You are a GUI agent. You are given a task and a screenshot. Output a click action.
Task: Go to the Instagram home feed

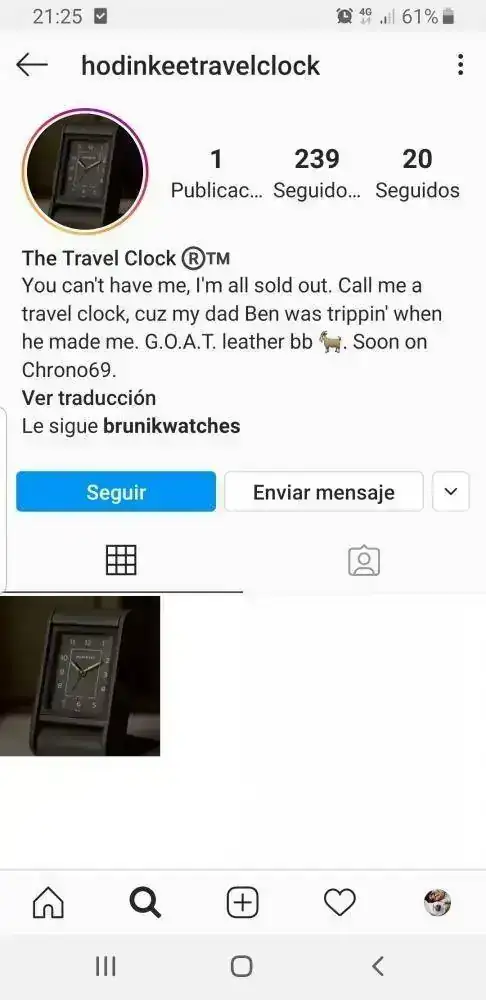pos(48,903)
